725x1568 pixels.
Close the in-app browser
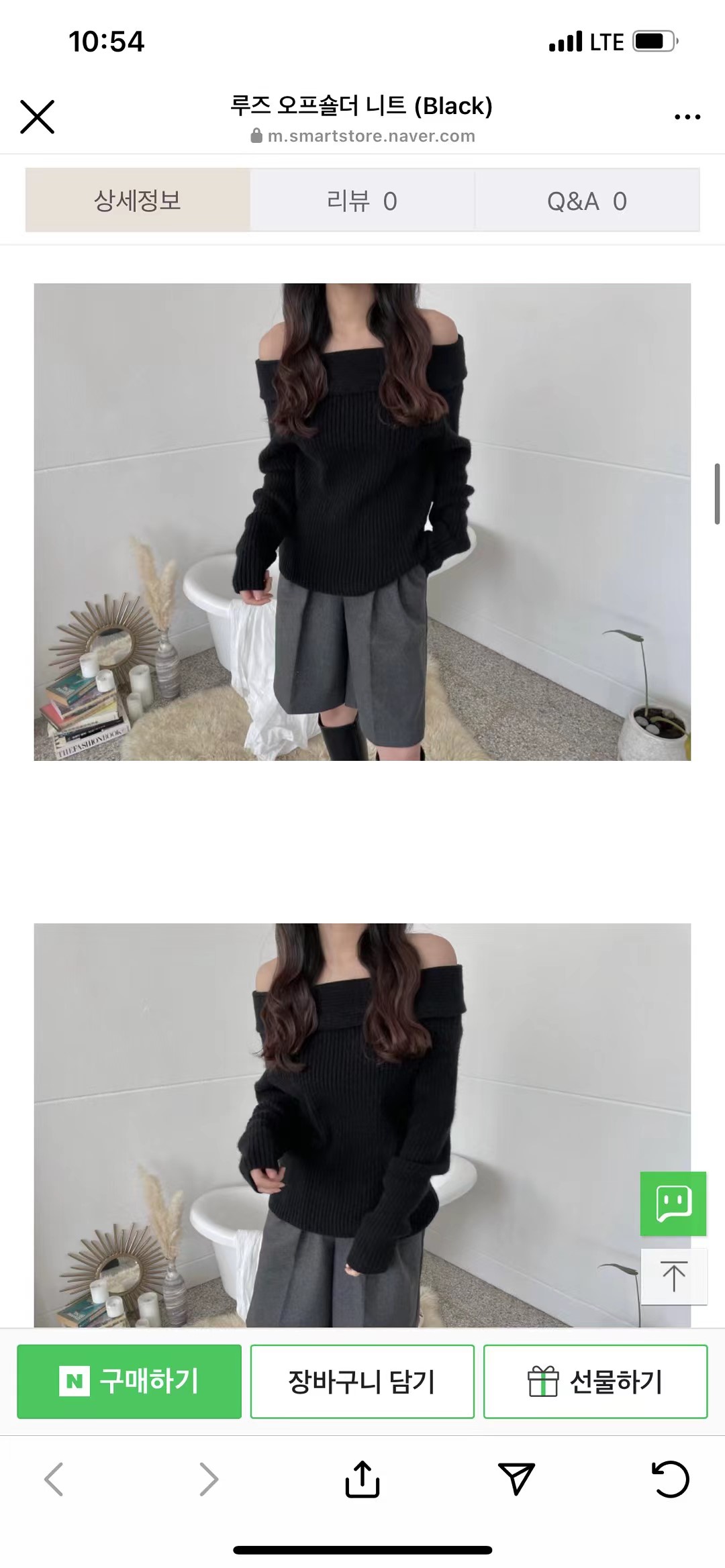pos(37,117)
